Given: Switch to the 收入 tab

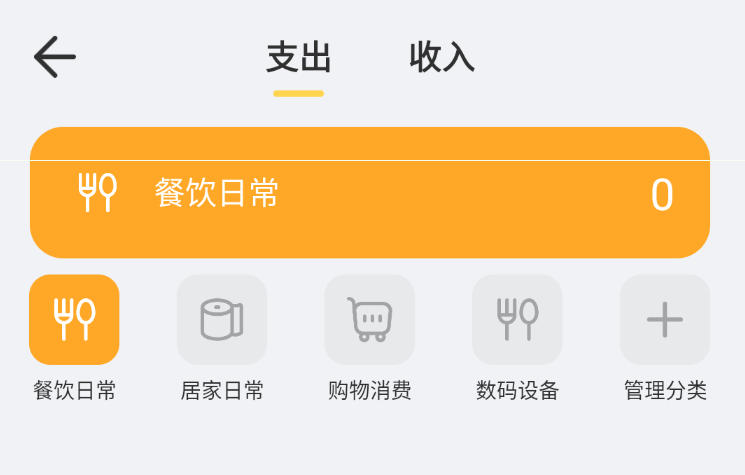Looking at the screenshot, I should click(441, 58).
